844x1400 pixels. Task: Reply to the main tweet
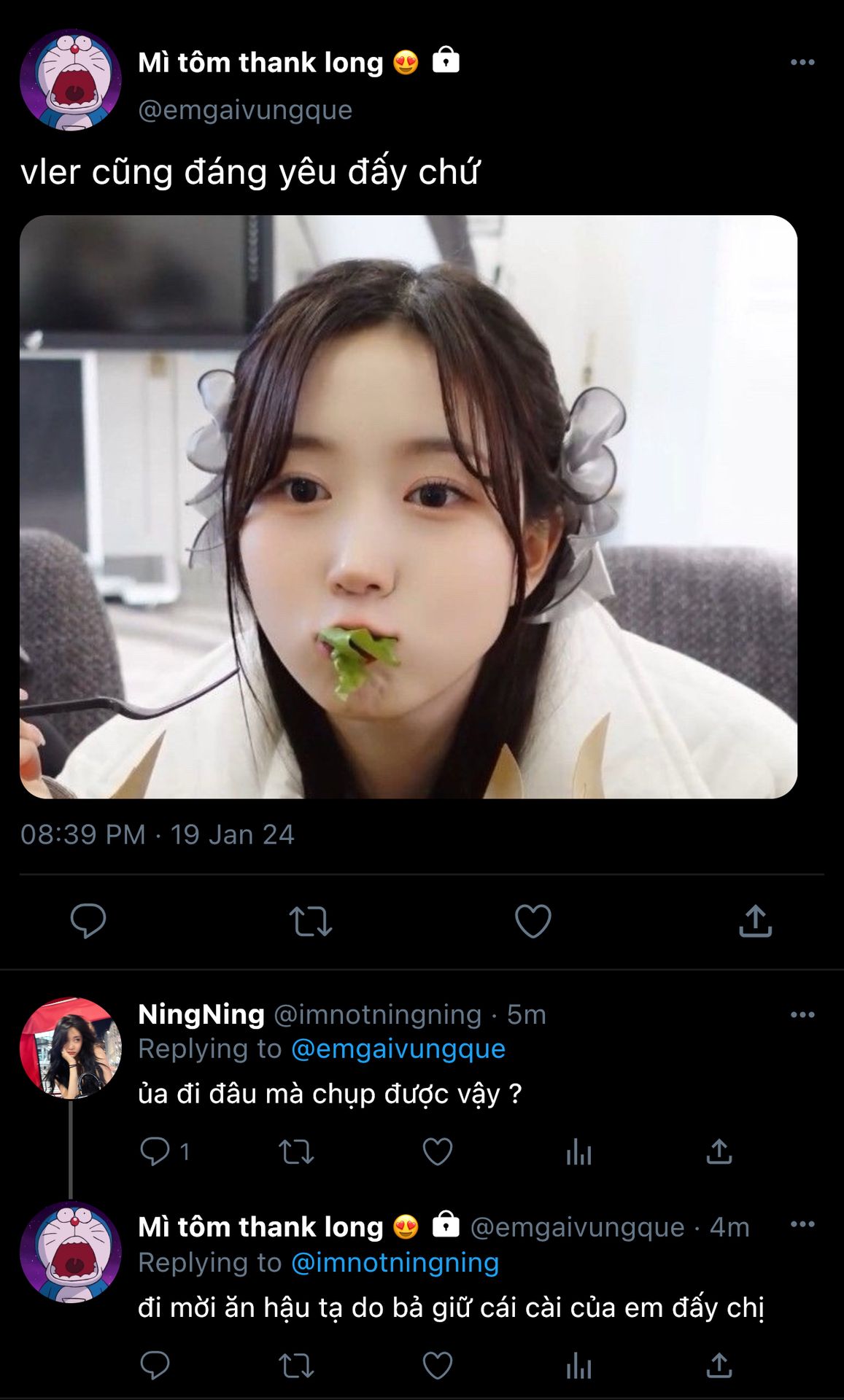[88, 921]
